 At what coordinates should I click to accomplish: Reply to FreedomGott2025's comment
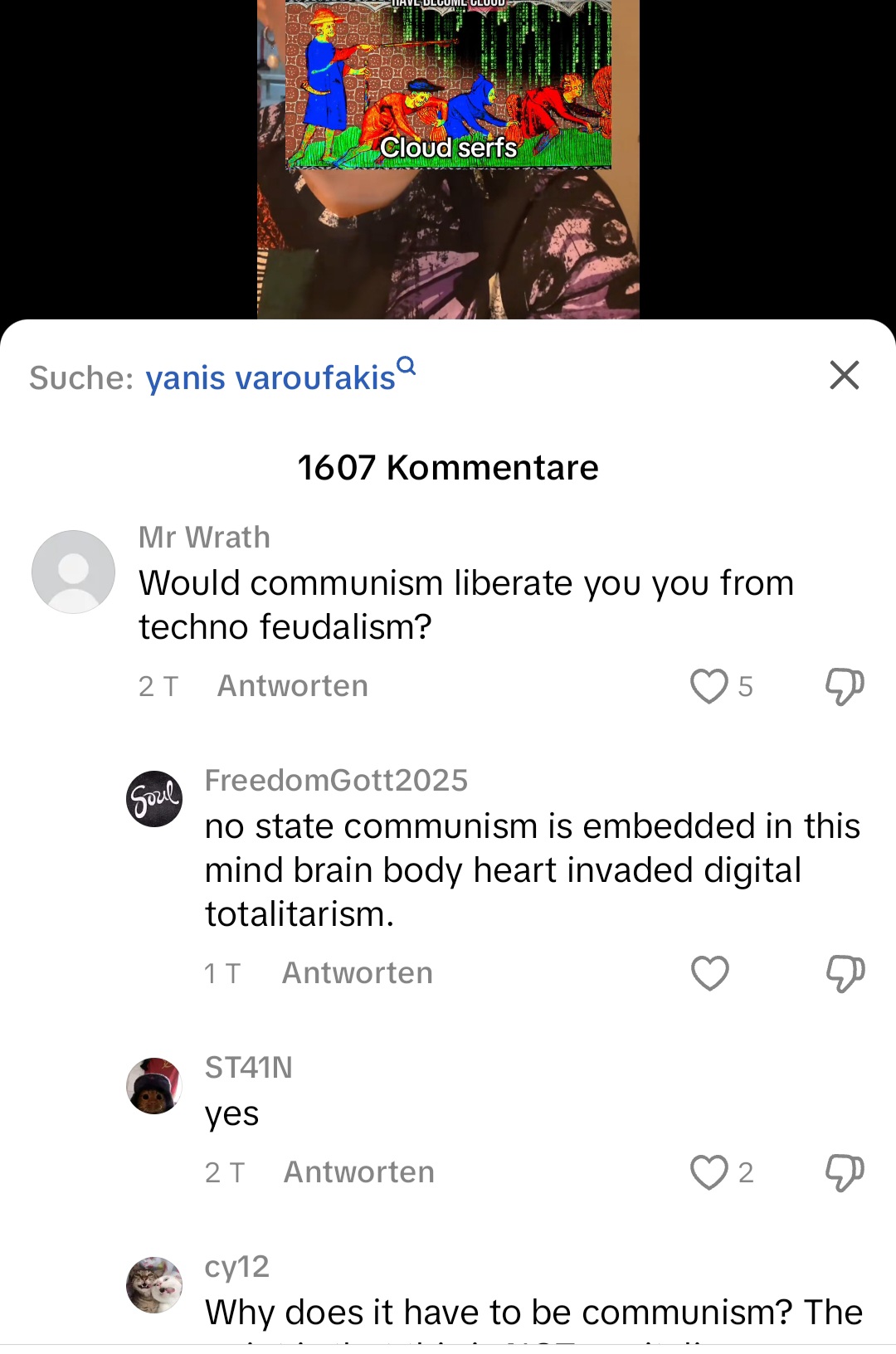pyautogui.click(x=357, y=973)
